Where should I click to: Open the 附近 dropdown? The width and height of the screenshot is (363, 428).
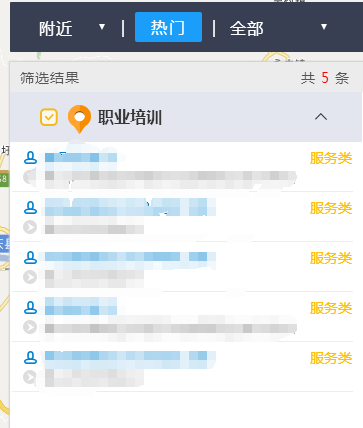[72, 28]
